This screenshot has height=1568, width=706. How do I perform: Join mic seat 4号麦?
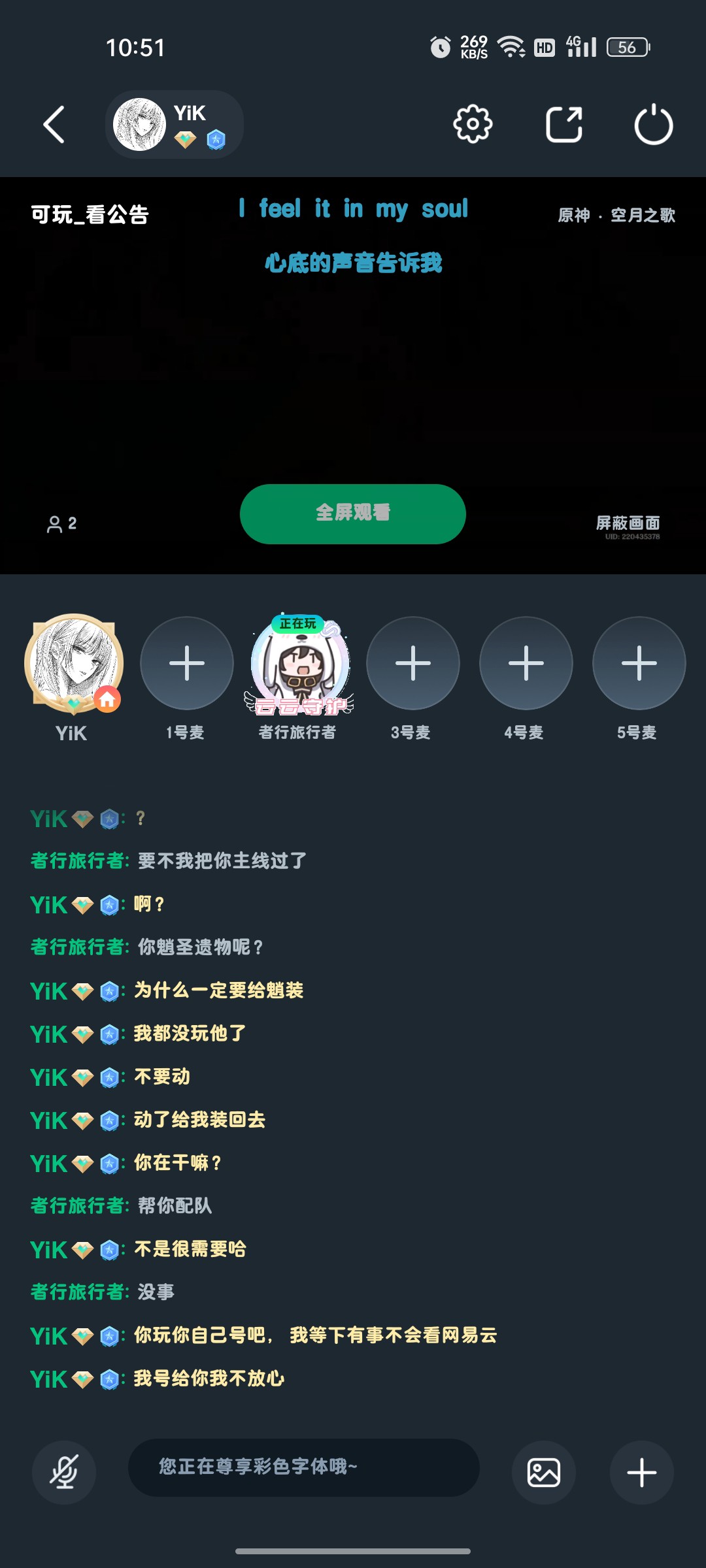coord(526,663)
